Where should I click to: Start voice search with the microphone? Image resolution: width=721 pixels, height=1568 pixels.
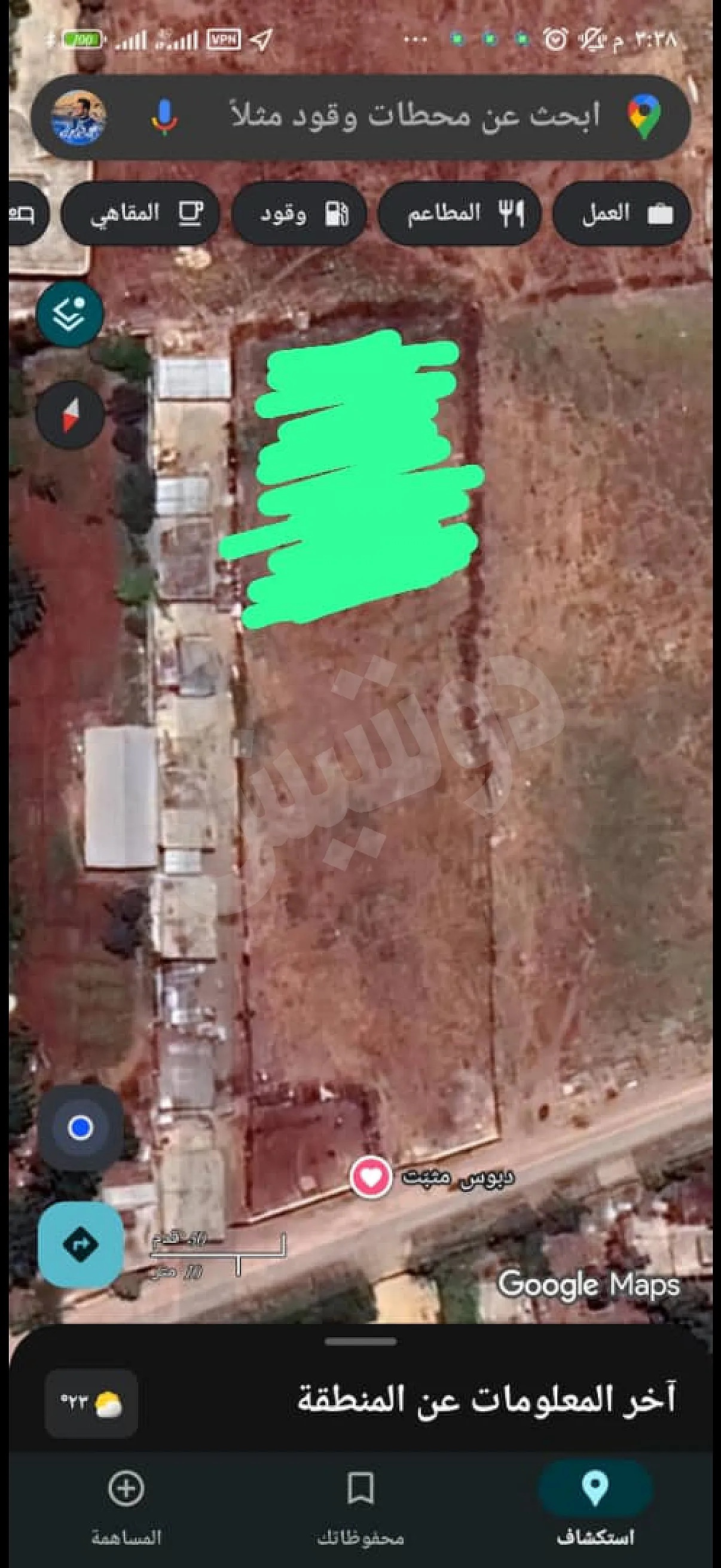(x=164, y=115)
